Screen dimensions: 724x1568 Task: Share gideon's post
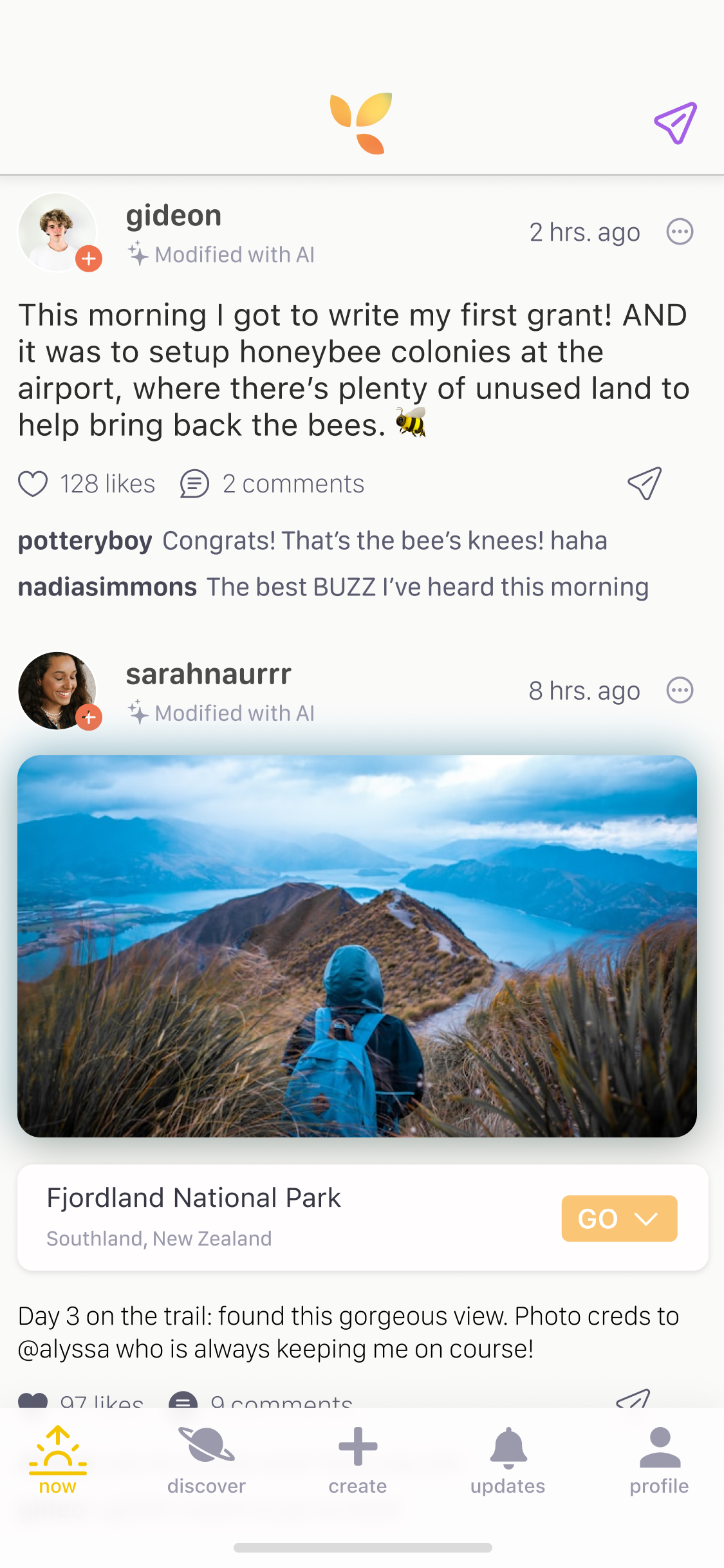[x=644, y=483]
